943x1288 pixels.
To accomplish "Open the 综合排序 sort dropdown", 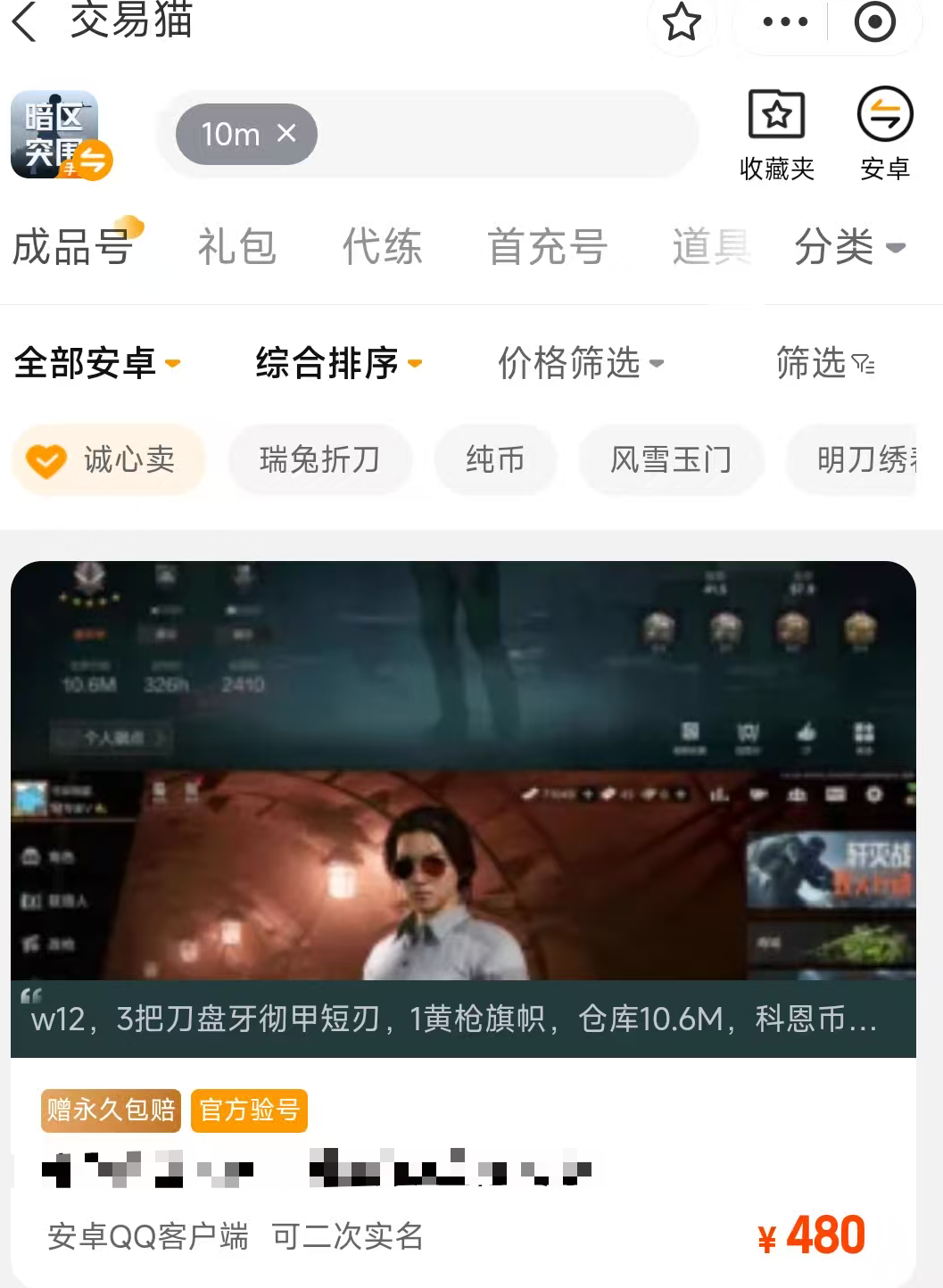I will click(338, 363).
